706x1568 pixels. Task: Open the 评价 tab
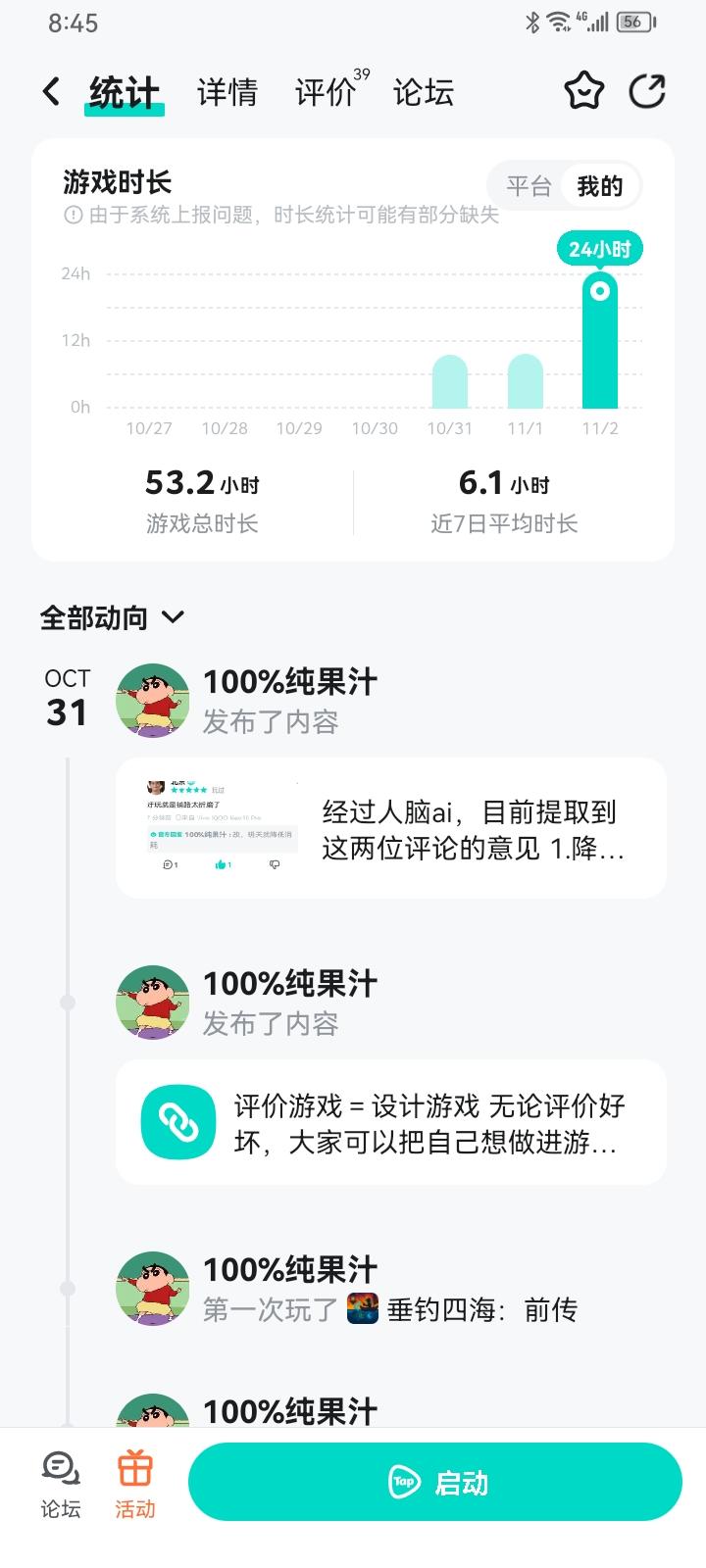(x=325, y=91)
